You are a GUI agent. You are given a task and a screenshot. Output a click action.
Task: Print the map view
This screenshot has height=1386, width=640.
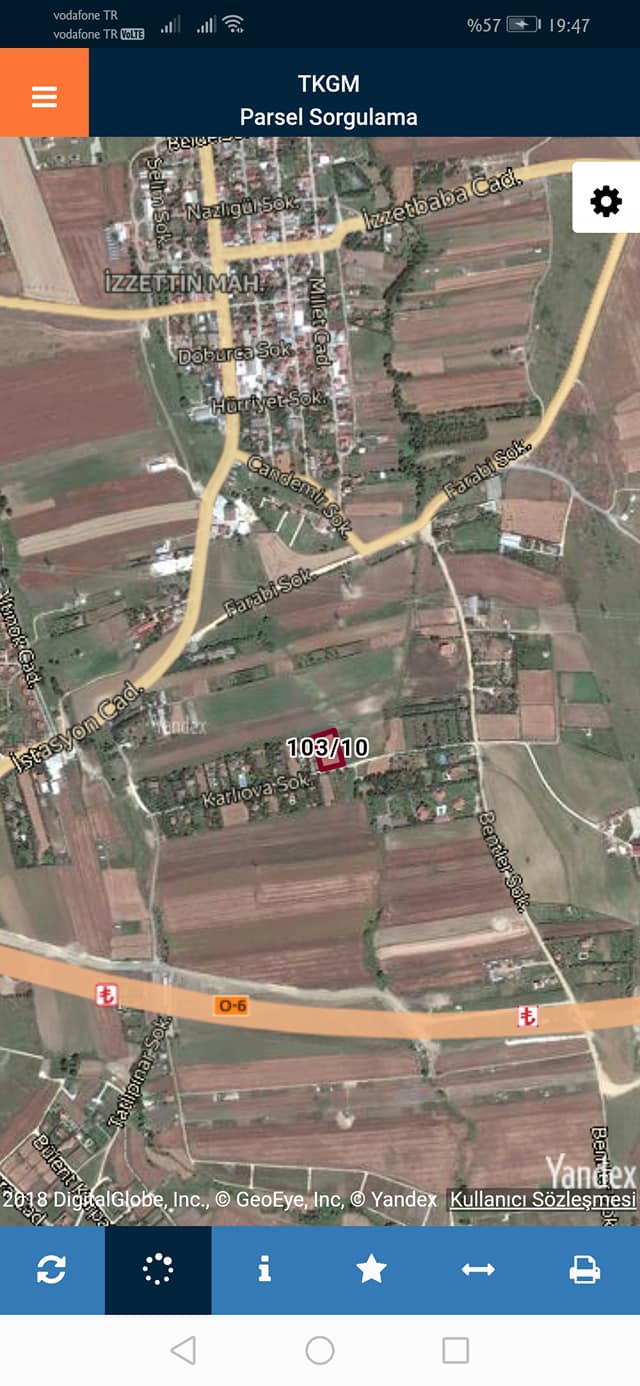(585, 1270)
